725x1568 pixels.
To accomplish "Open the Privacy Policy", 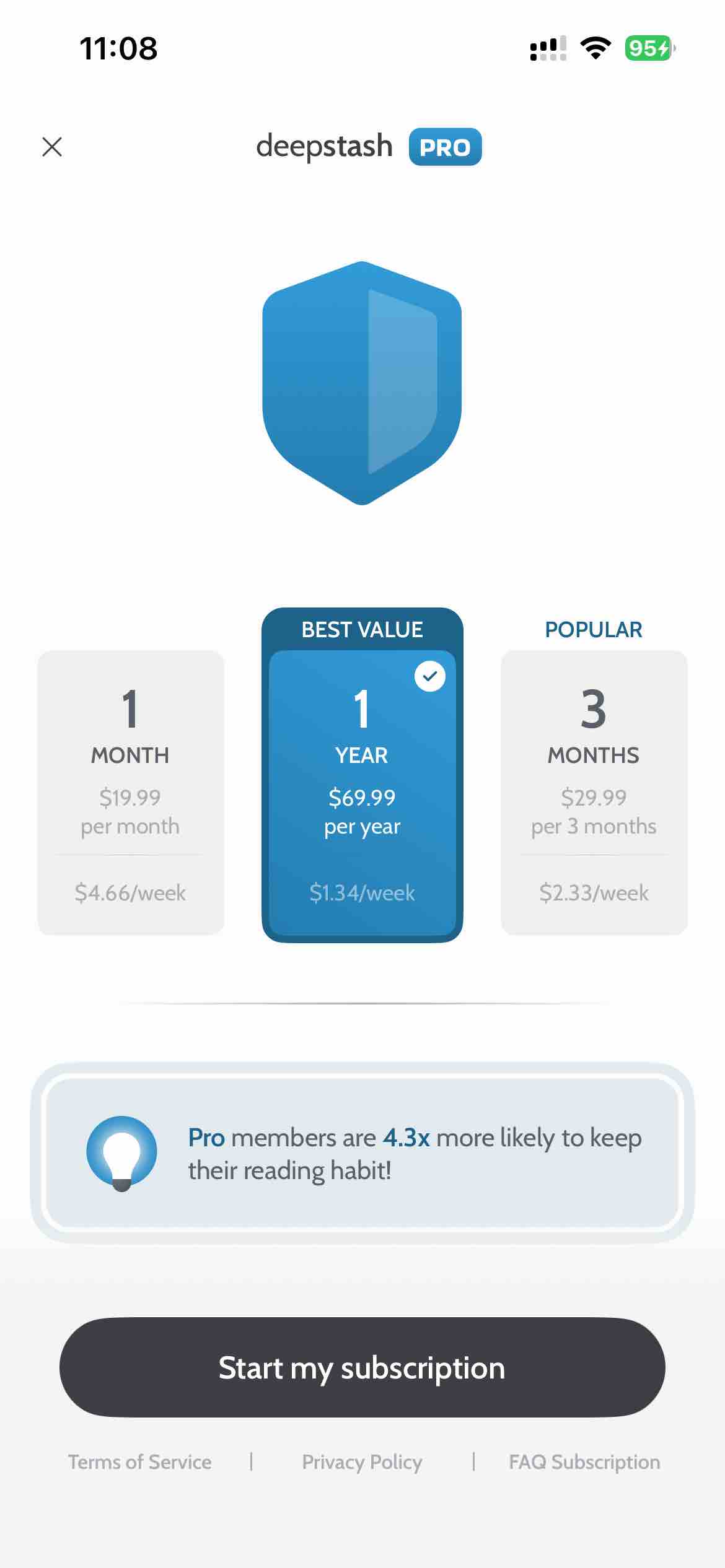I will [362, 1461].
